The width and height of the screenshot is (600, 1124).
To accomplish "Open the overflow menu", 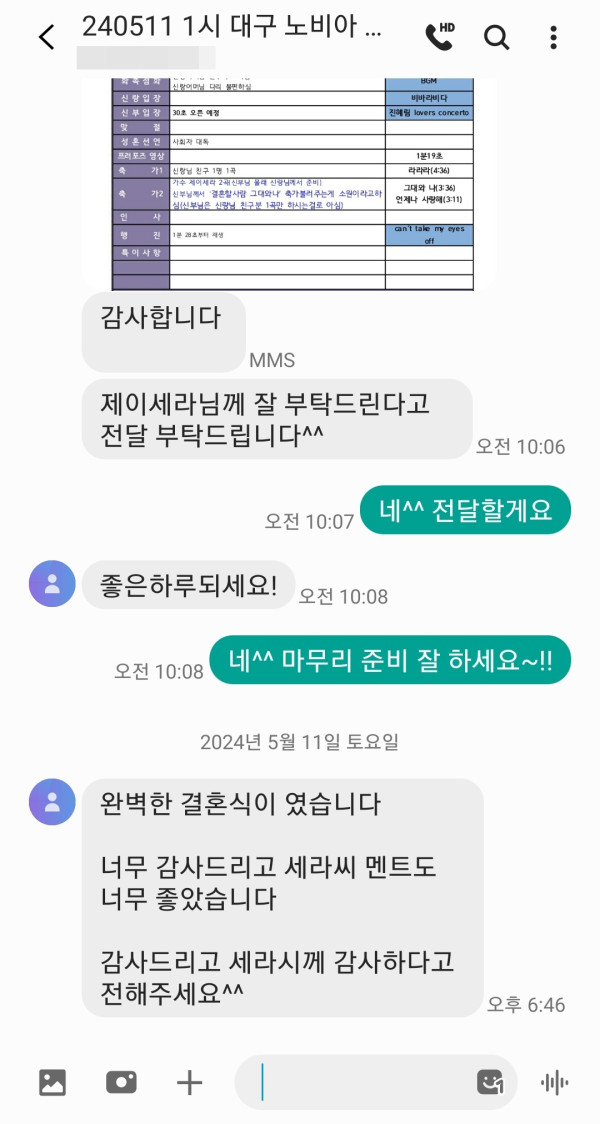I will [553, 38].
